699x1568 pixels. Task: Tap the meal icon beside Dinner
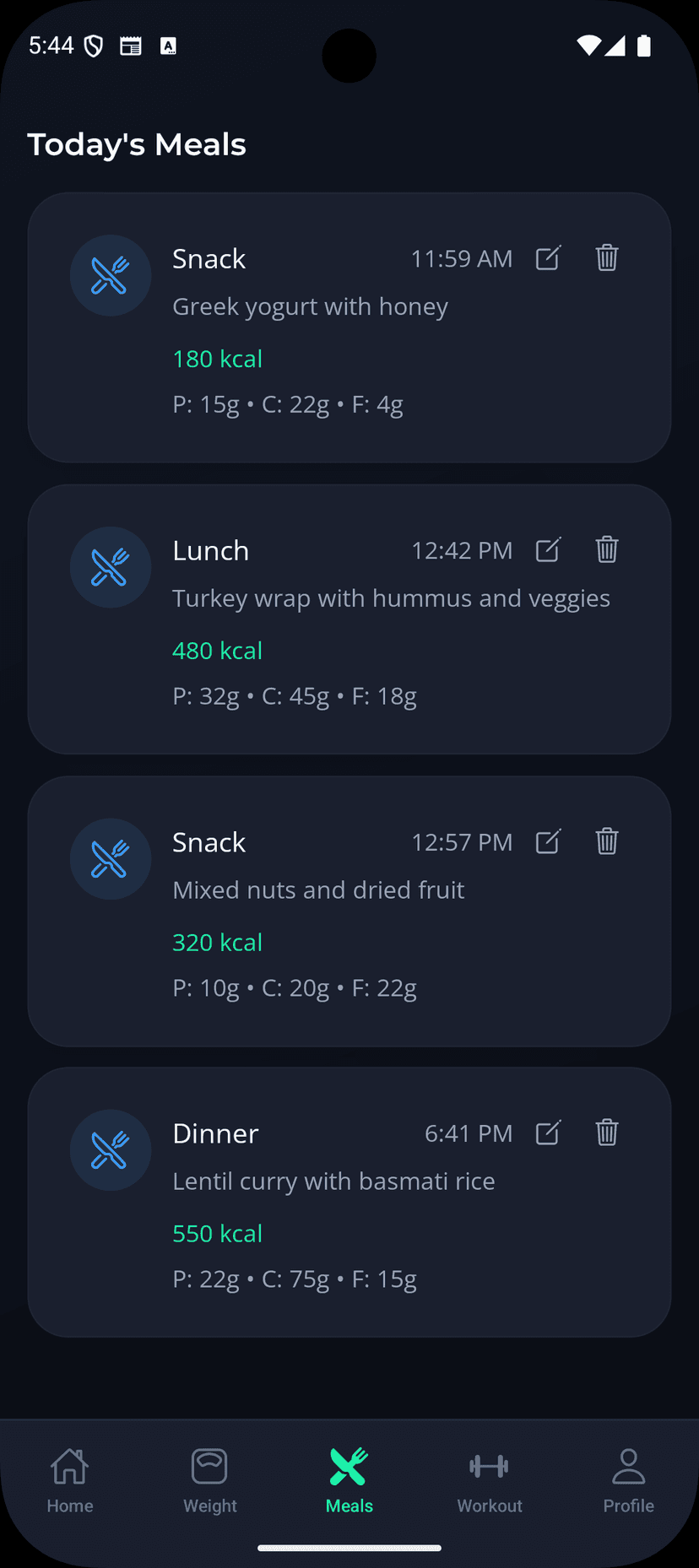tap(110, 1149)
